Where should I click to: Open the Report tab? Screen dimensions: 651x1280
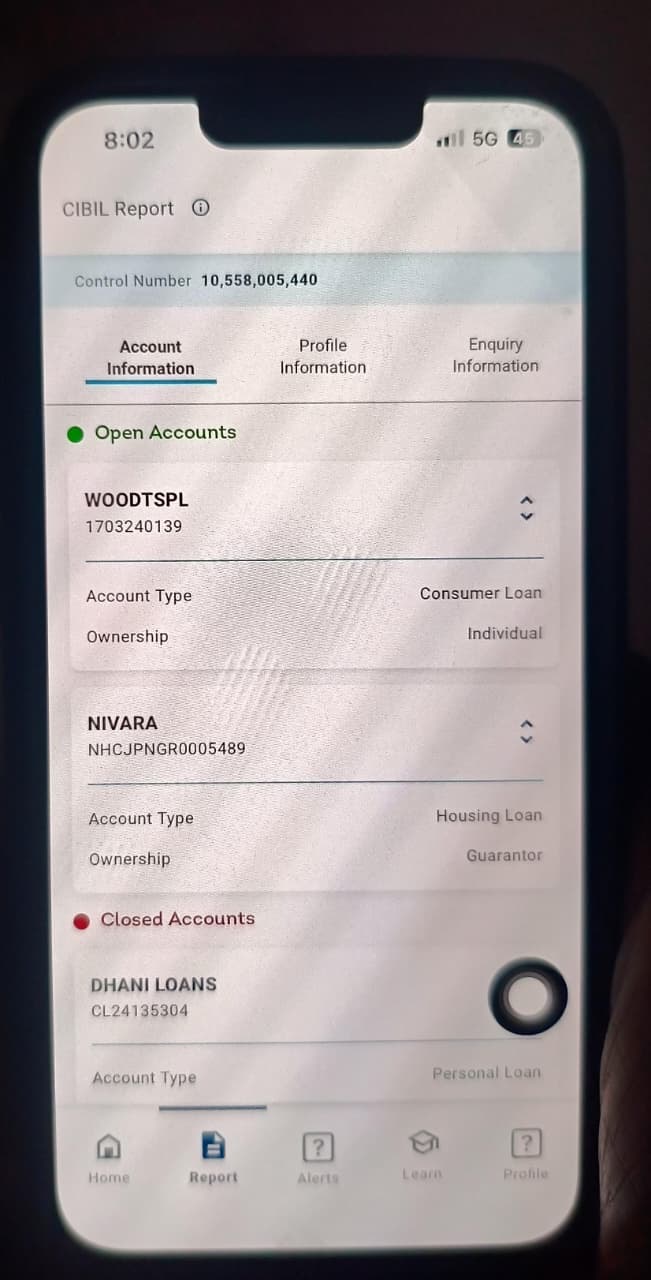point(213,1157)
